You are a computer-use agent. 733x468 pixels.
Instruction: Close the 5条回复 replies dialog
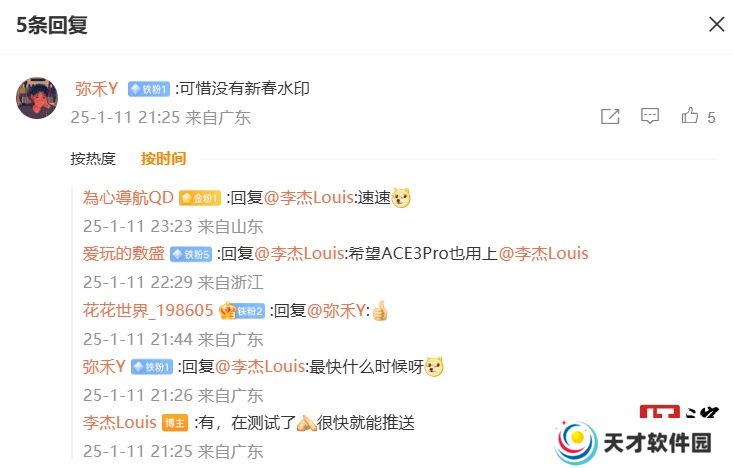tap(716, 25)
